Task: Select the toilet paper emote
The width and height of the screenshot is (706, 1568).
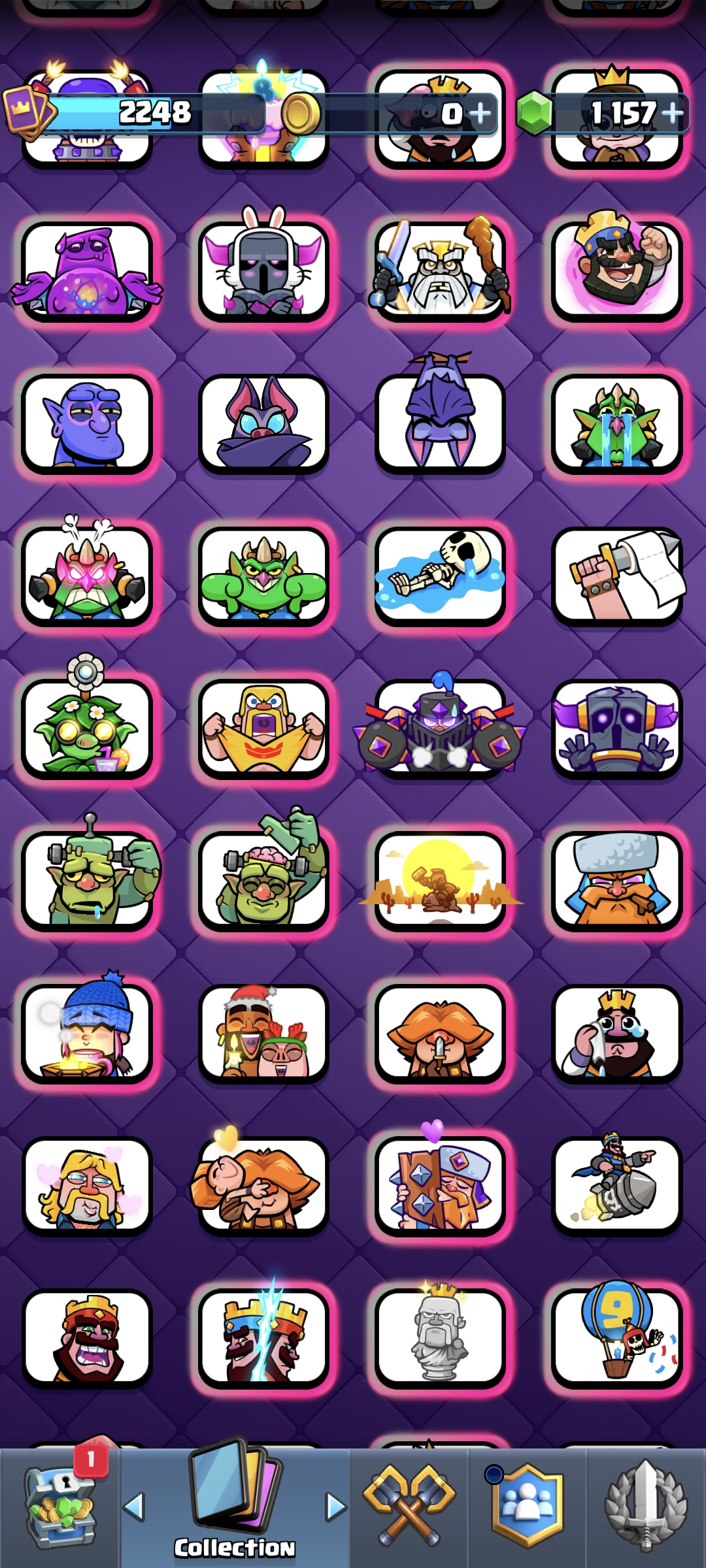Action: [x=617, y=576]
